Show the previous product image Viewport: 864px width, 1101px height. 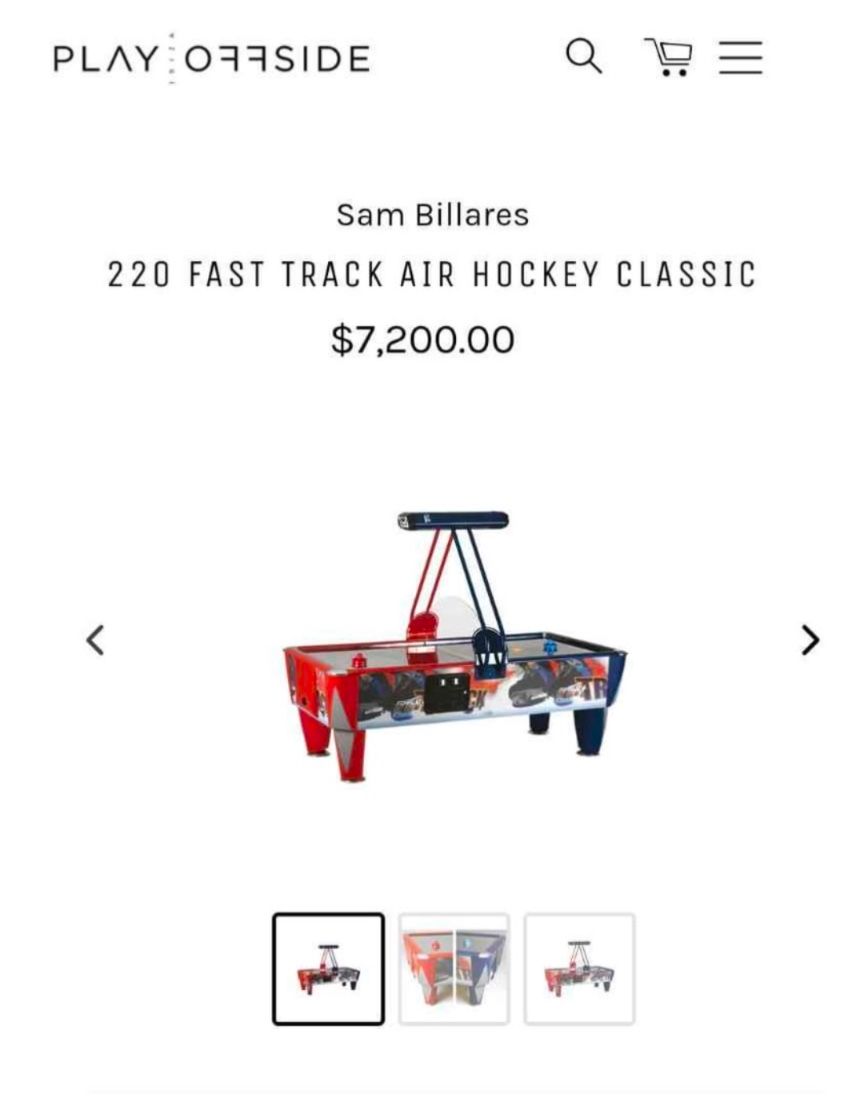[96, 639]
